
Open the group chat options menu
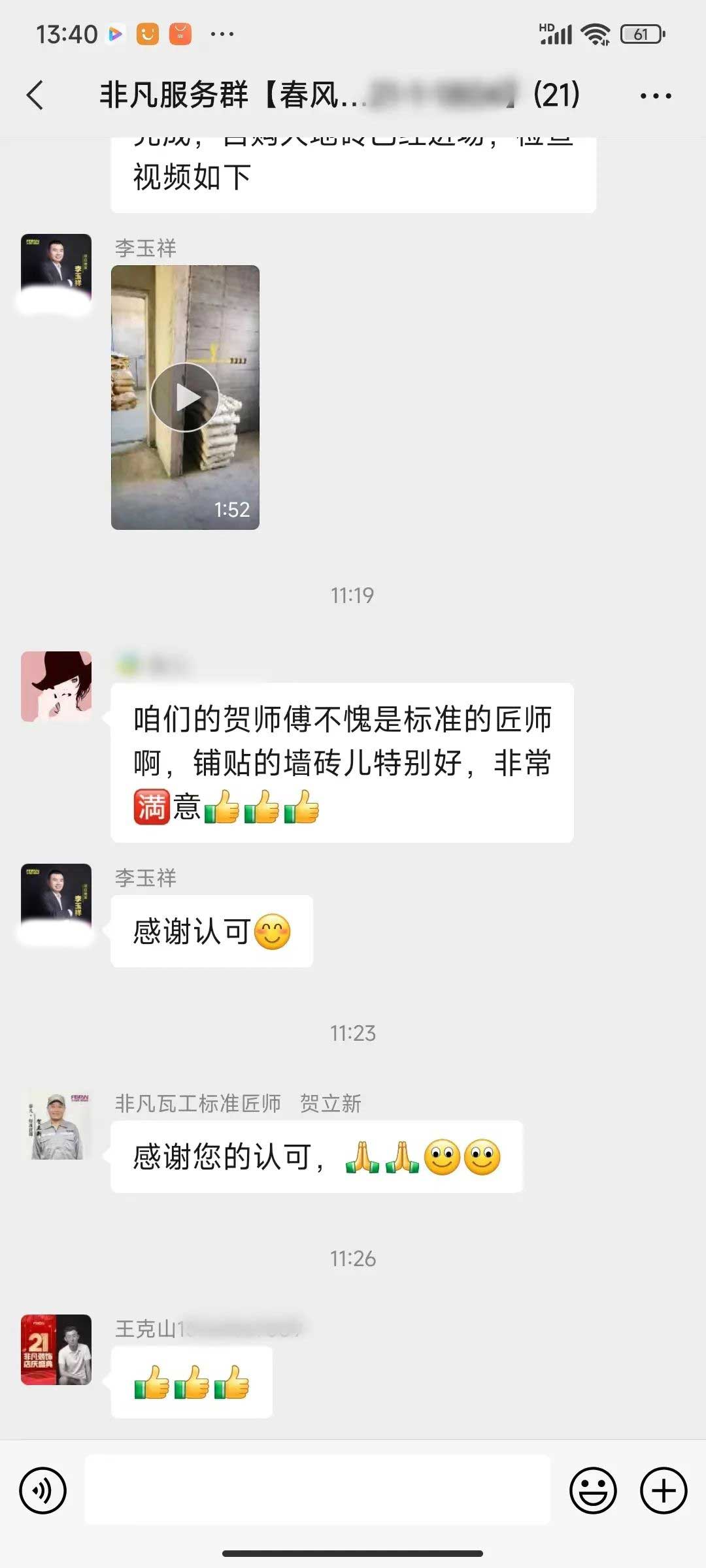pyautogui.click(x=655, y=96)
